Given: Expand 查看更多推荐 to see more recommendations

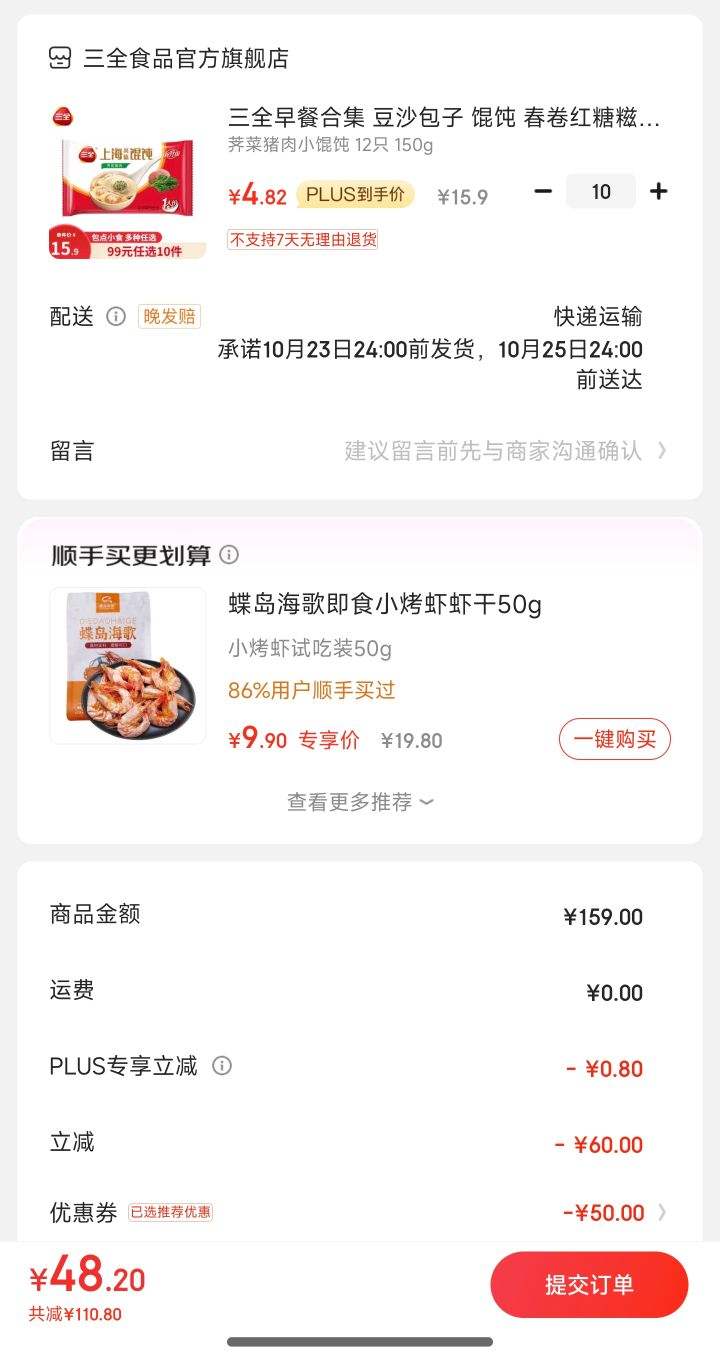Looking at the screenshot, I should point(359,802).
